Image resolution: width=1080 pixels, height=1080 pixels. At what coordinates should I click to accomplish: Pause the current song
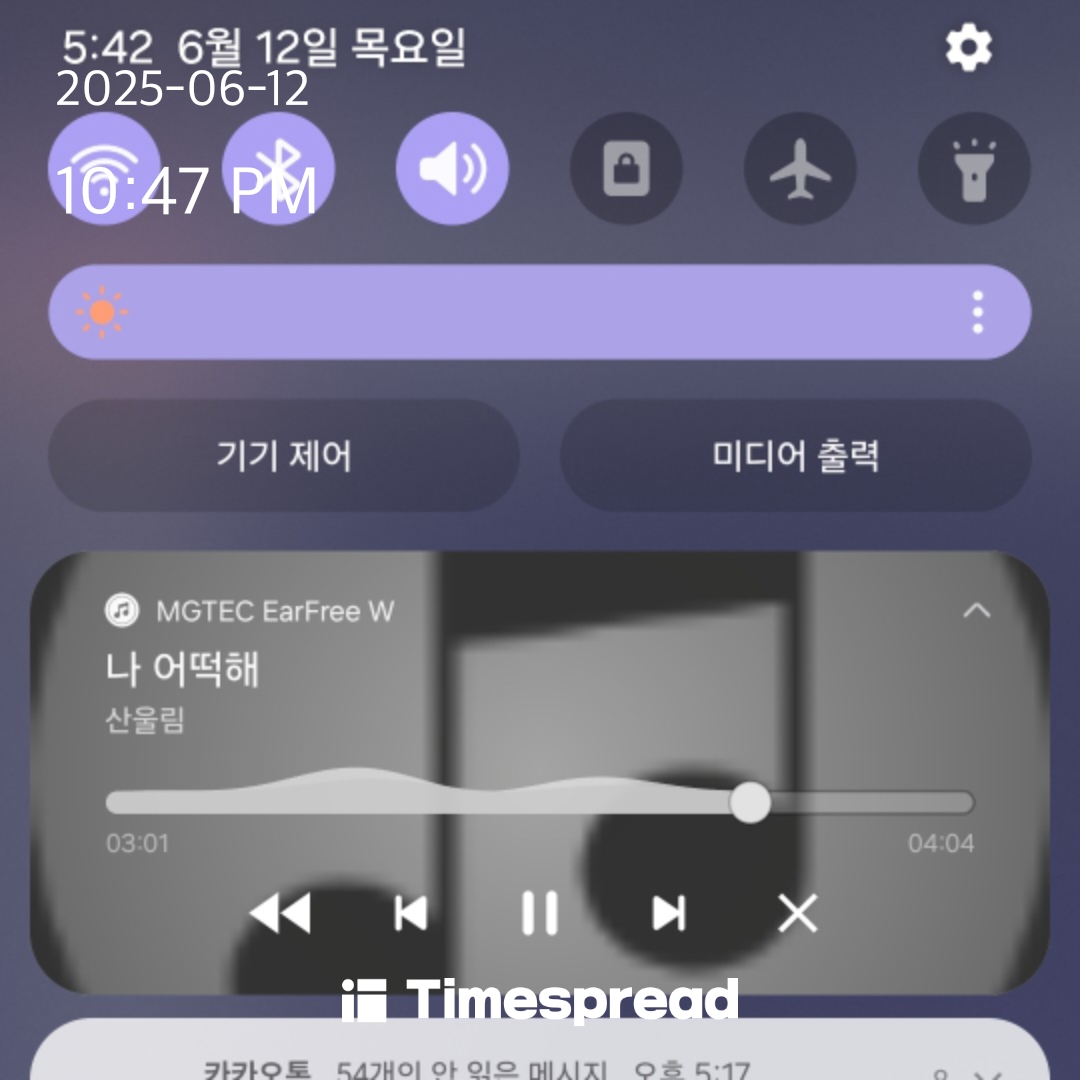539,913
